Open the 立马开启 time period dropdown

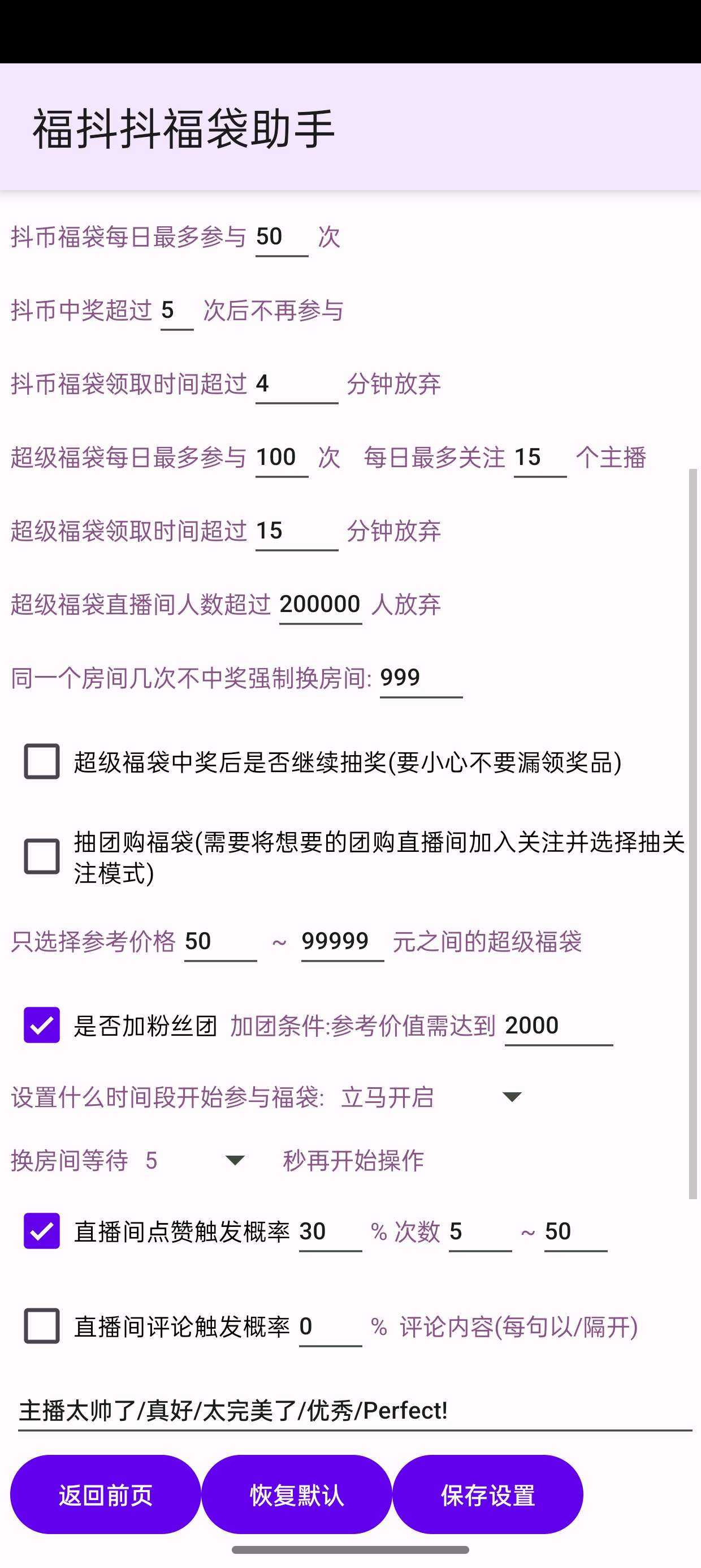point(432,1097)
